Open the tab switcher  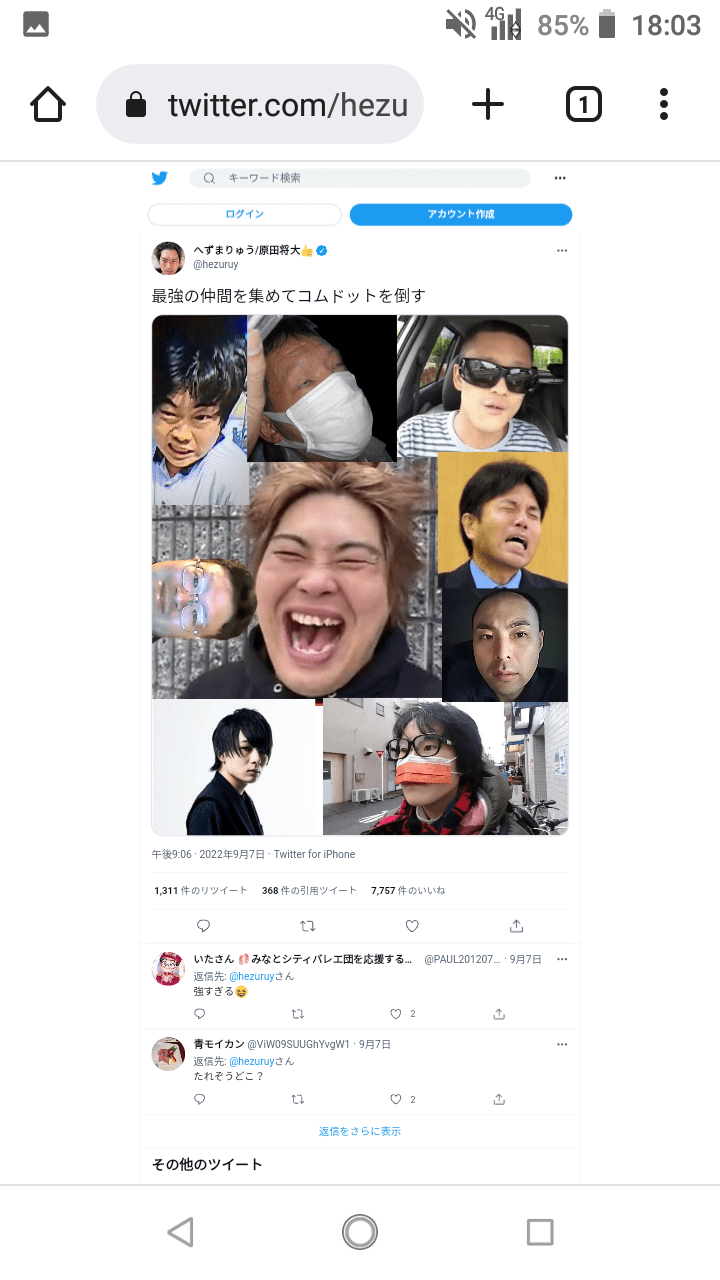(x=584, y=104)
